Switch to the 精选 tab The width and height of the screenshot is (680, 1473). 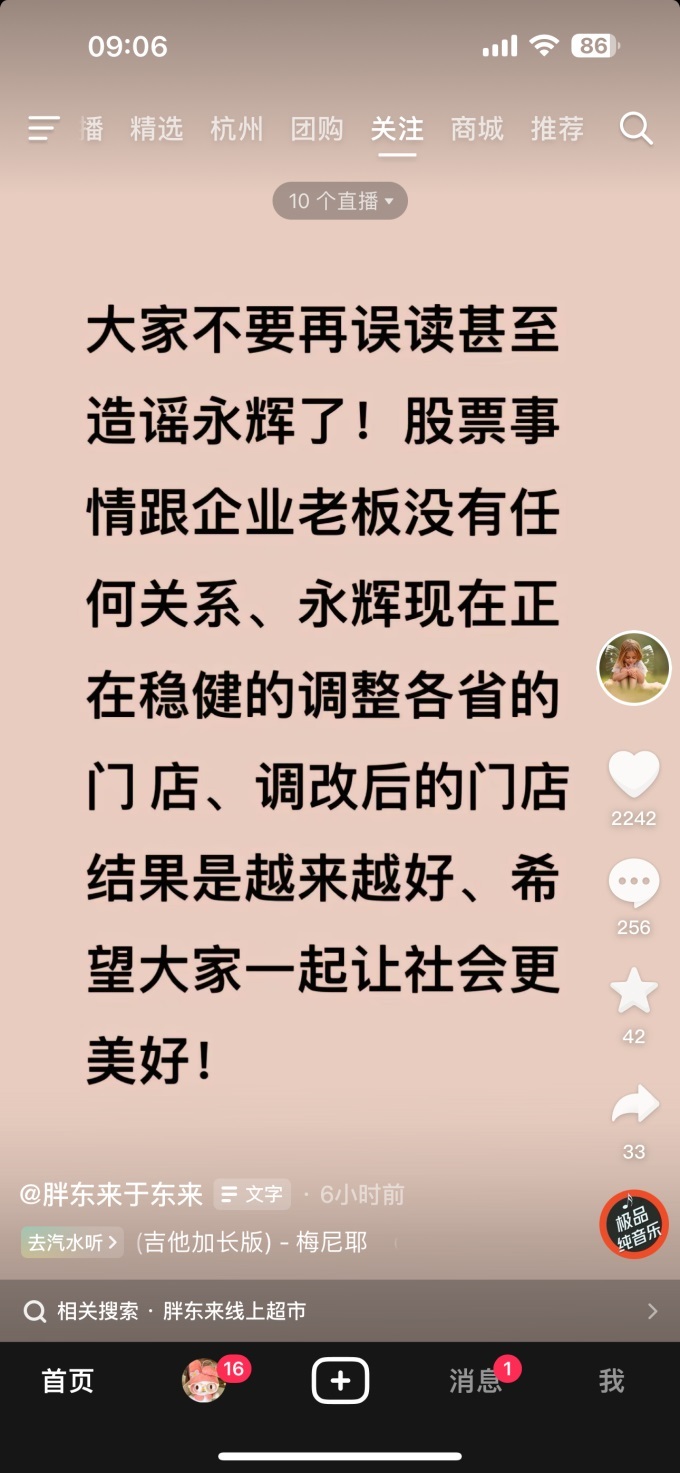coord(157,129)
